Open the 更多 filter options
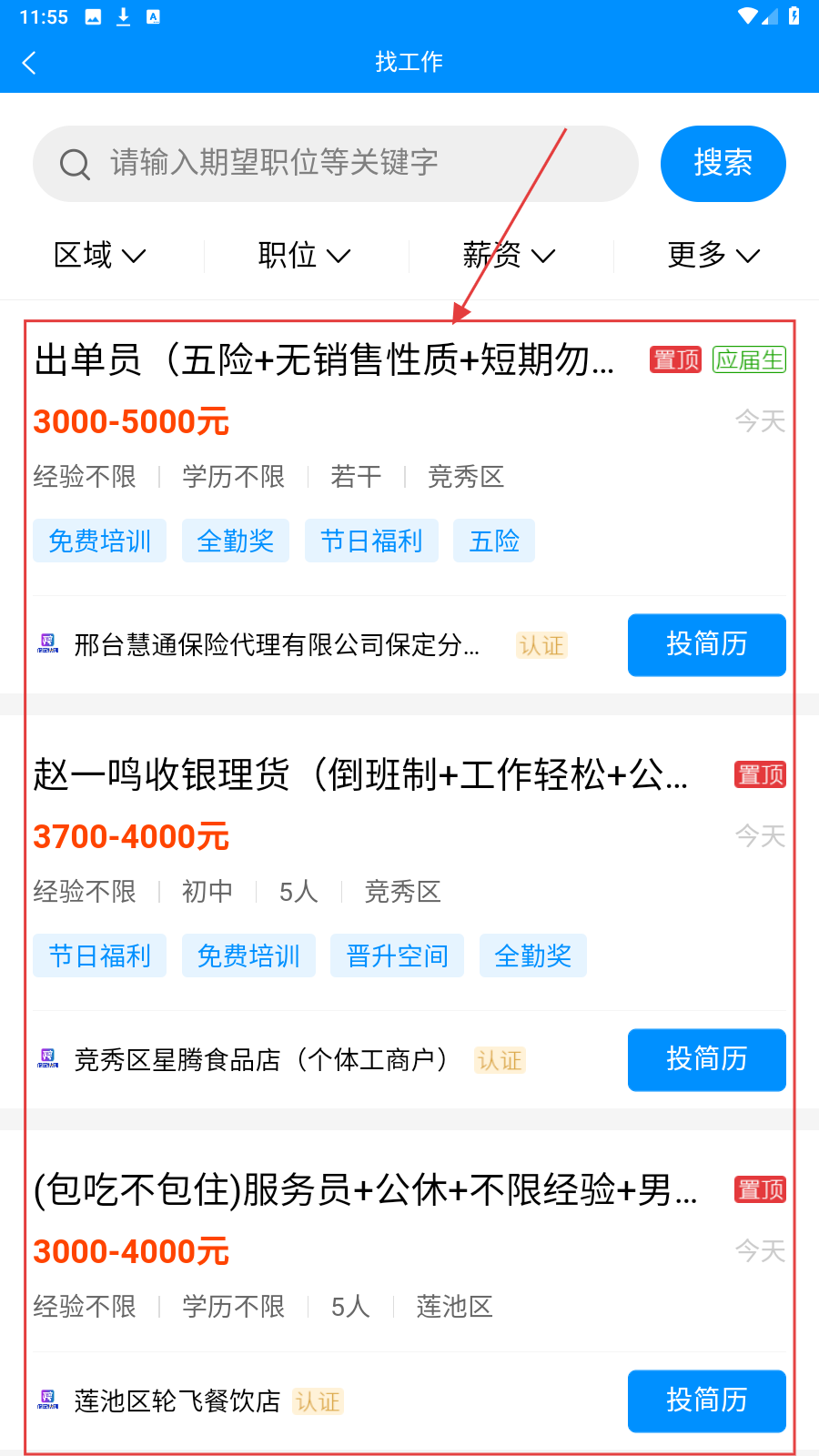The height and width of the screenshot is (1456, 819). click(713, 256)
